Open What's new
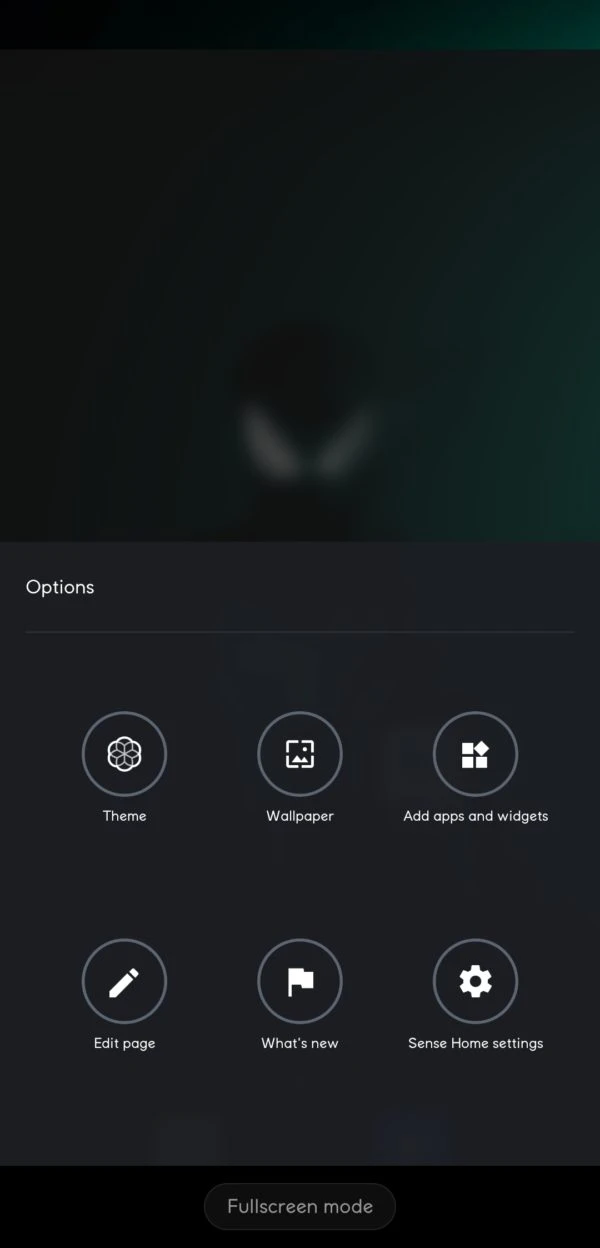 click(x=300, y=981)
